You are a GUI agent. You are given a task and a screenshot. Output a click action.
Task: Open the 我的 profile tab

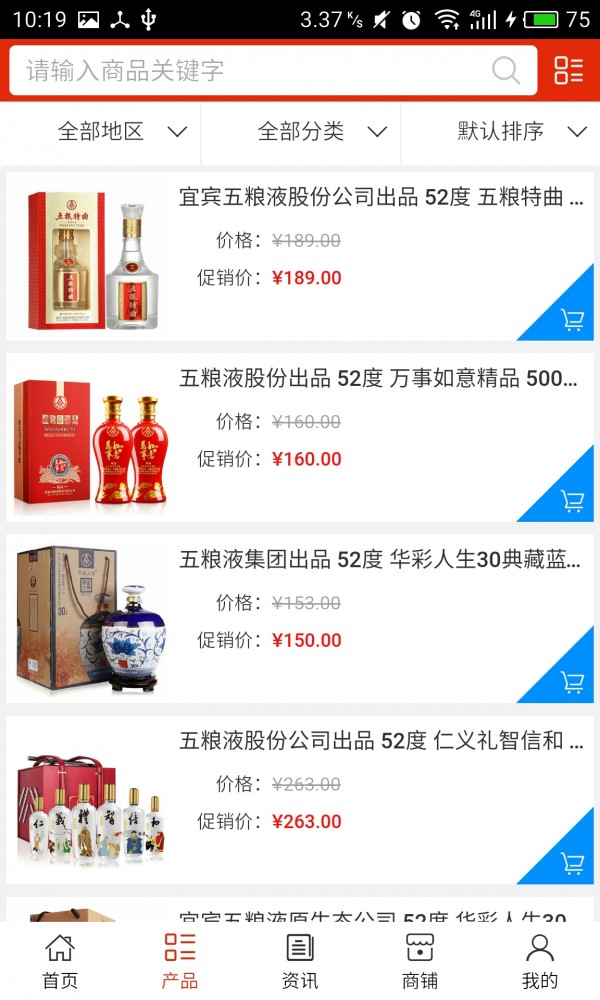(x=540, y=960)
